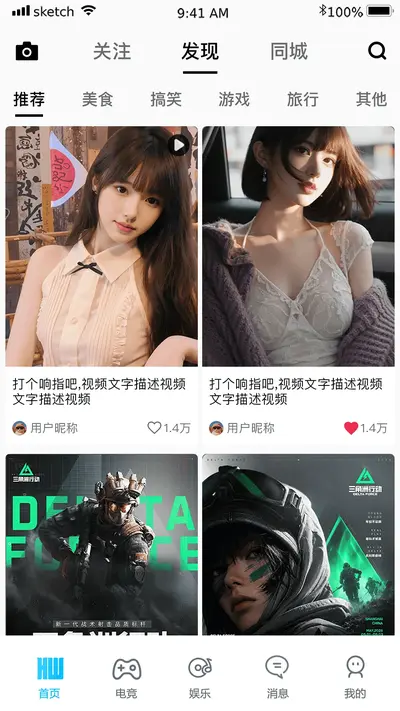The height and width of the screenshot is (711, 400).
Task: Go to the 电竞 tab
Action: (127, 678)
